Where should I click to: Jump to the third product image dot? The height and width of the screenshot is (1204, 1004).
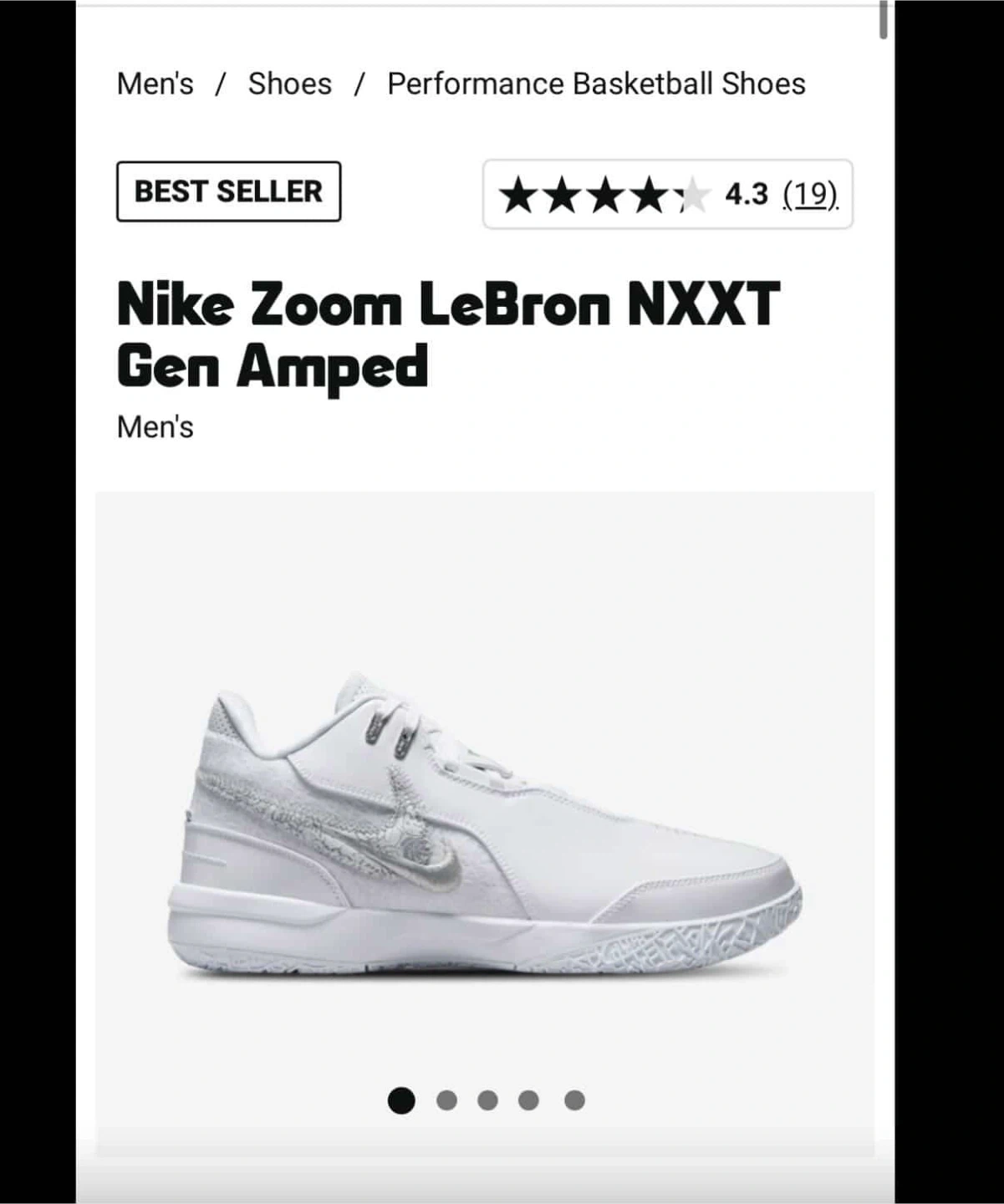click(x=487, y=1100)
